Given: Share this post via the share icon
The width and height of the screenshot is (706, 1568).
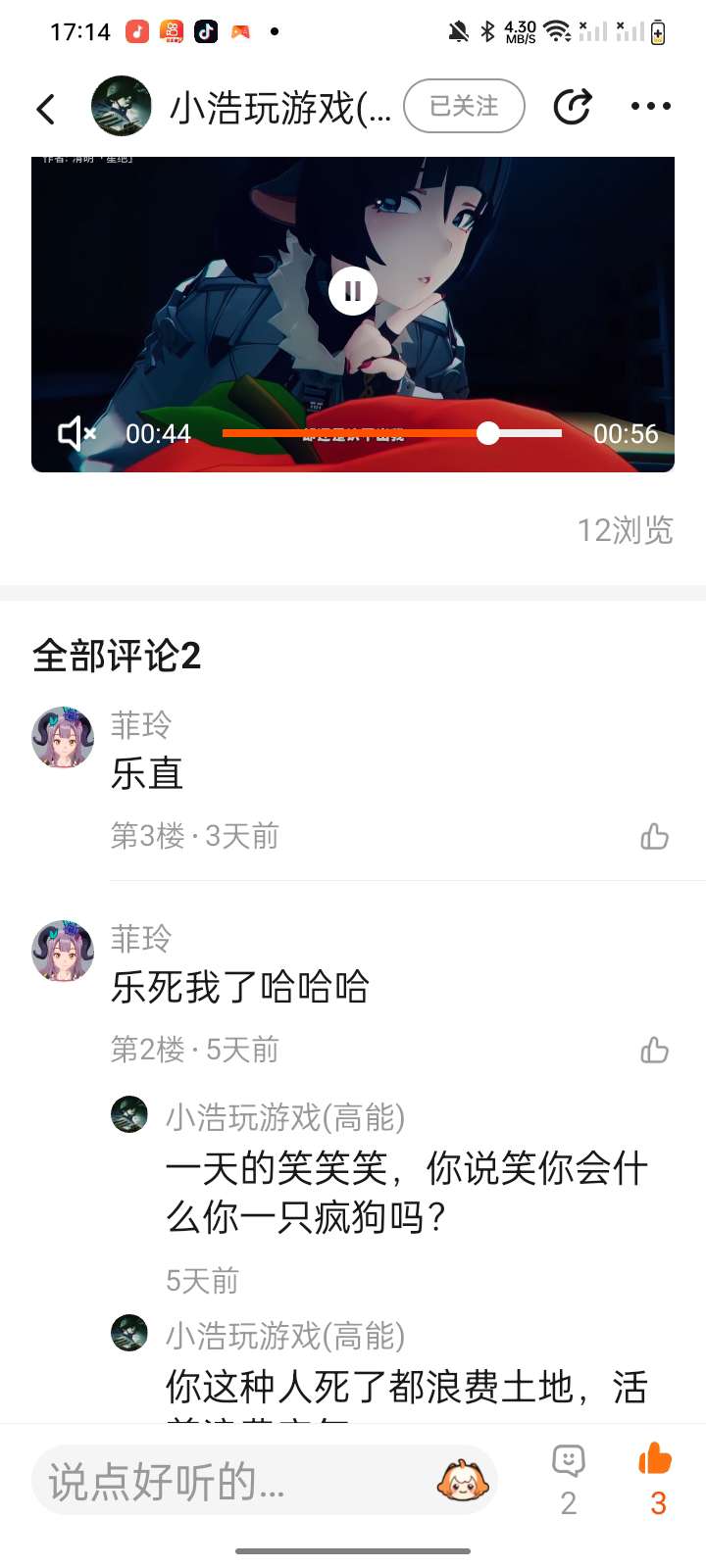Looking at the screenshot, I should tap(573, 106).
